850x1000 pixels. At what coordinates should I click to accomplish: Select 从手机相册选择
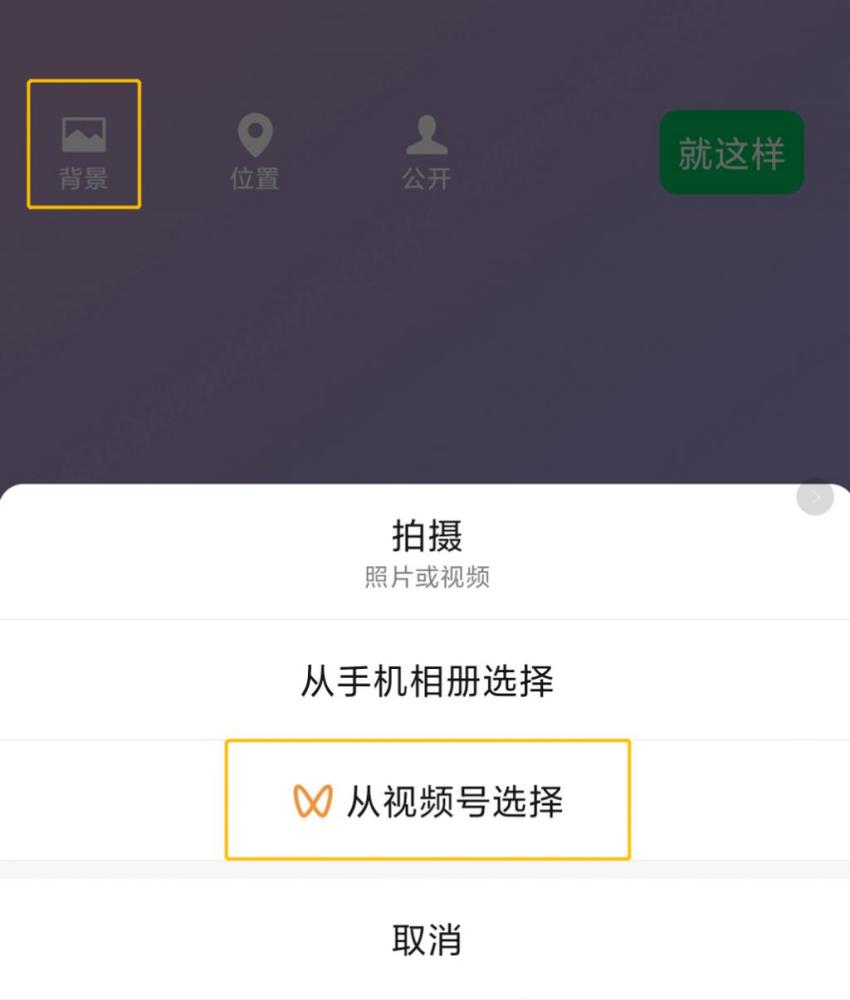(x=426, y=681)
